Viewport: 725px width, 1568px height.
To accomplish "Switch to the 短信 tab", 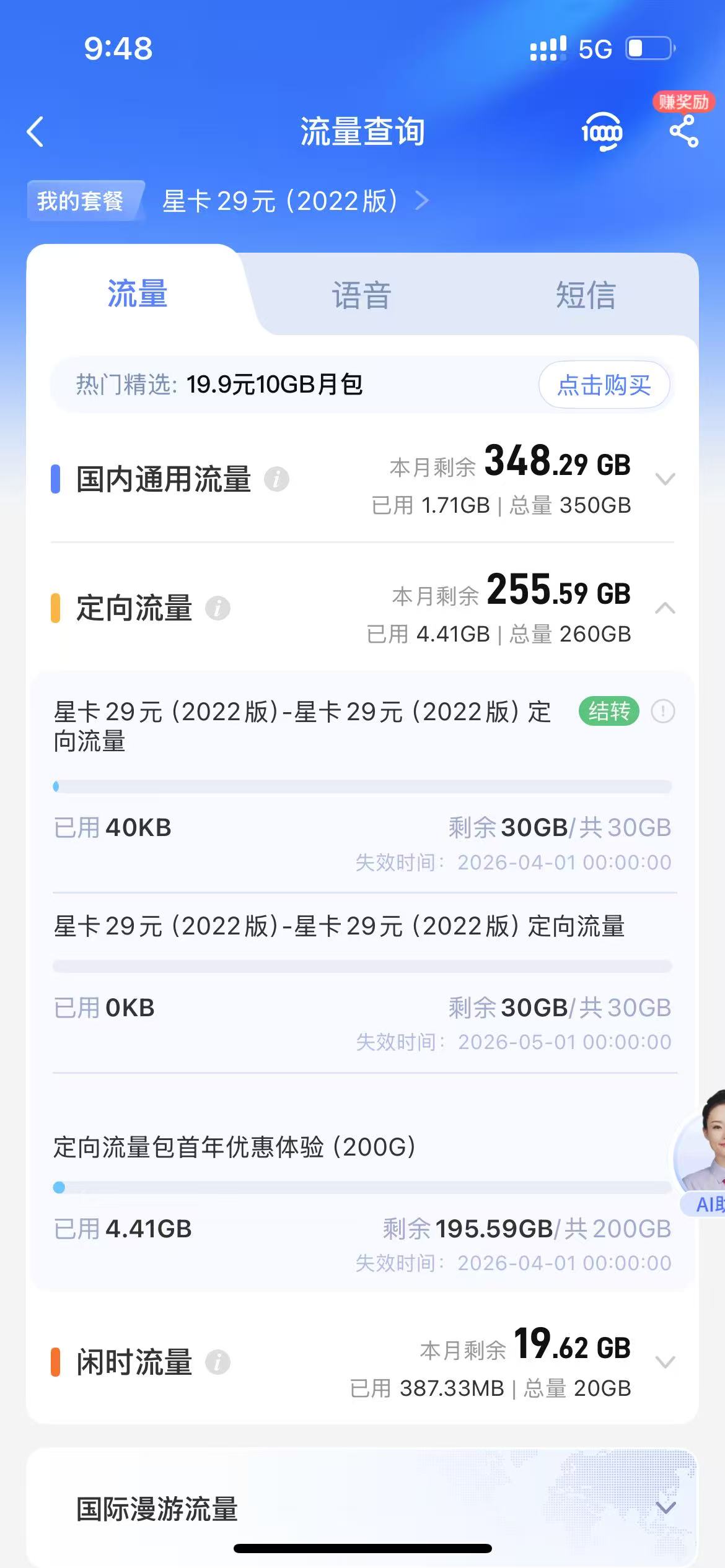I will tap(585, 296).
